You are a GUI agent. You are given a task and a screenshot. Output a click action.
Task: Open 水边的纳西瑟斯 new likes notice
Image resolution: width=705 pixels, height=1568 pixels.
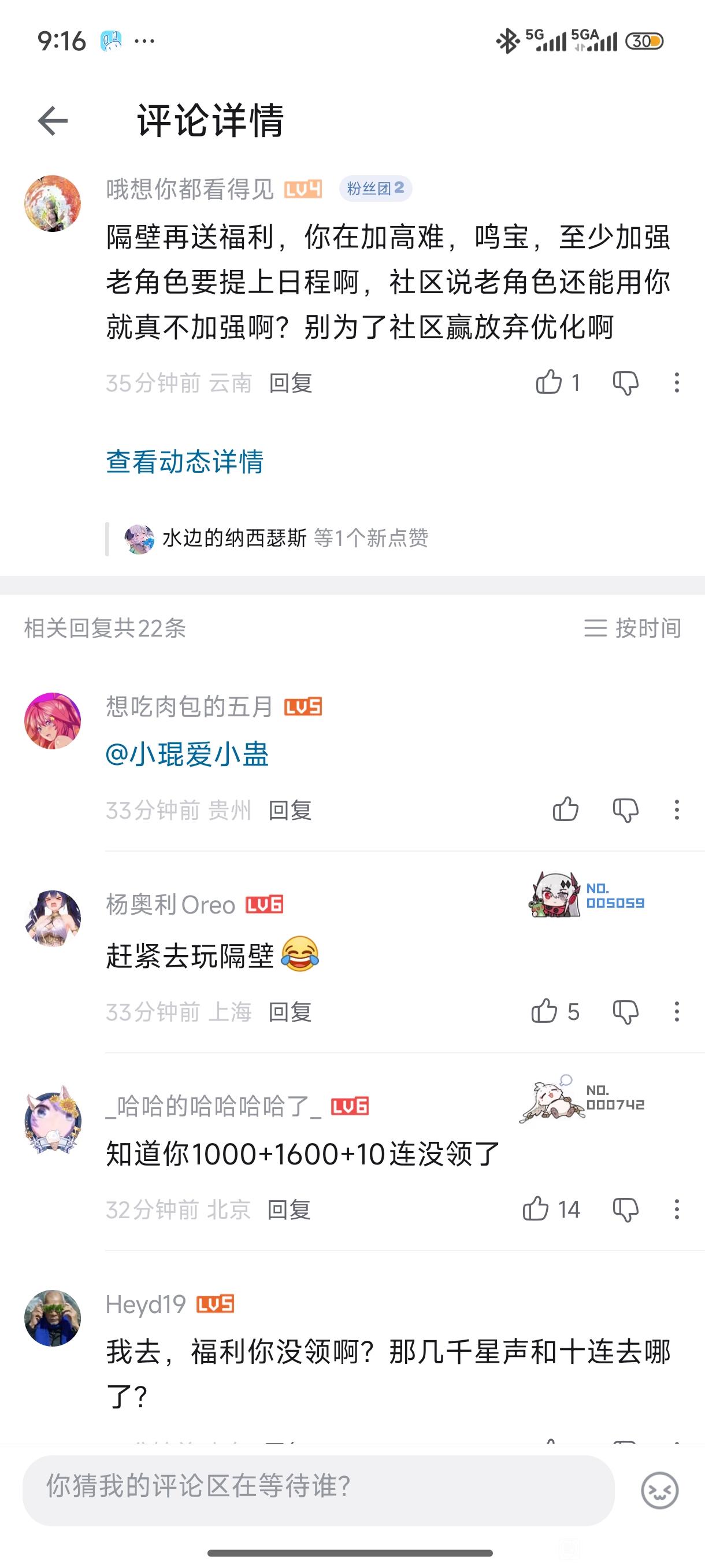click(277, 538)
